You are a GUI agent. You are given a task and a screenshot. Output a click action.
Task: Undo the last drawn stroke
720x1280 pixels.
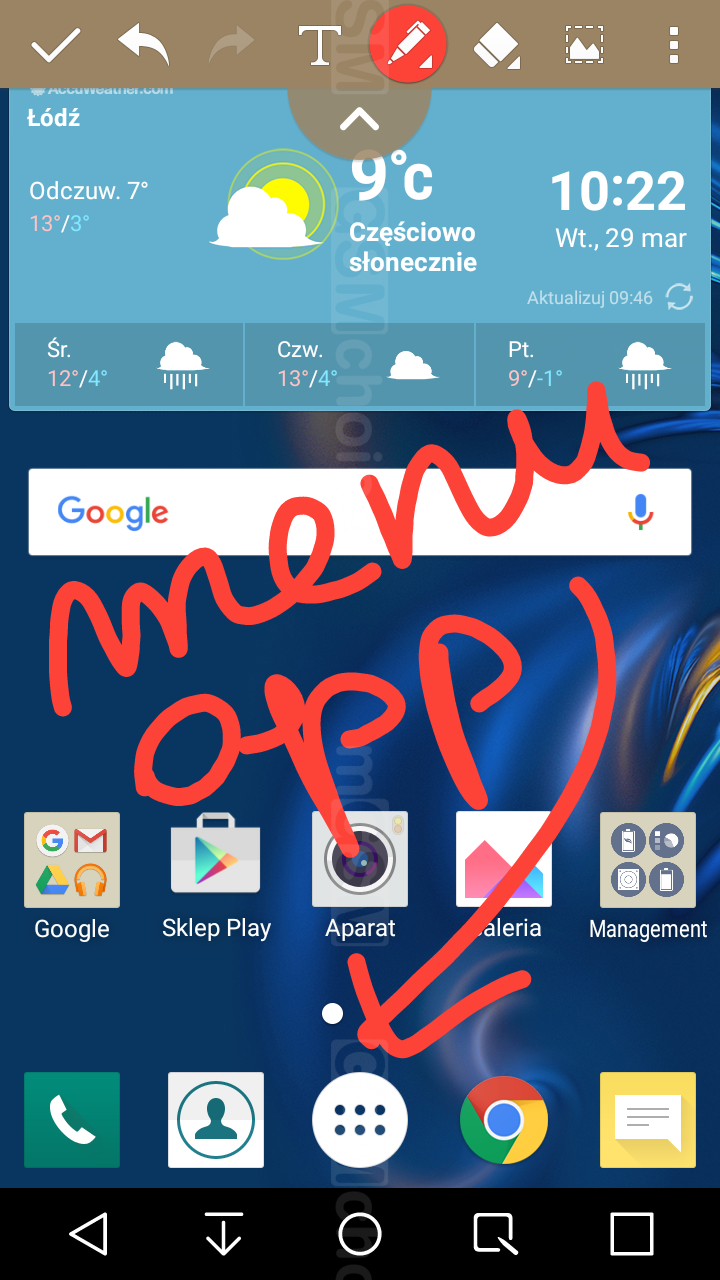143,45
